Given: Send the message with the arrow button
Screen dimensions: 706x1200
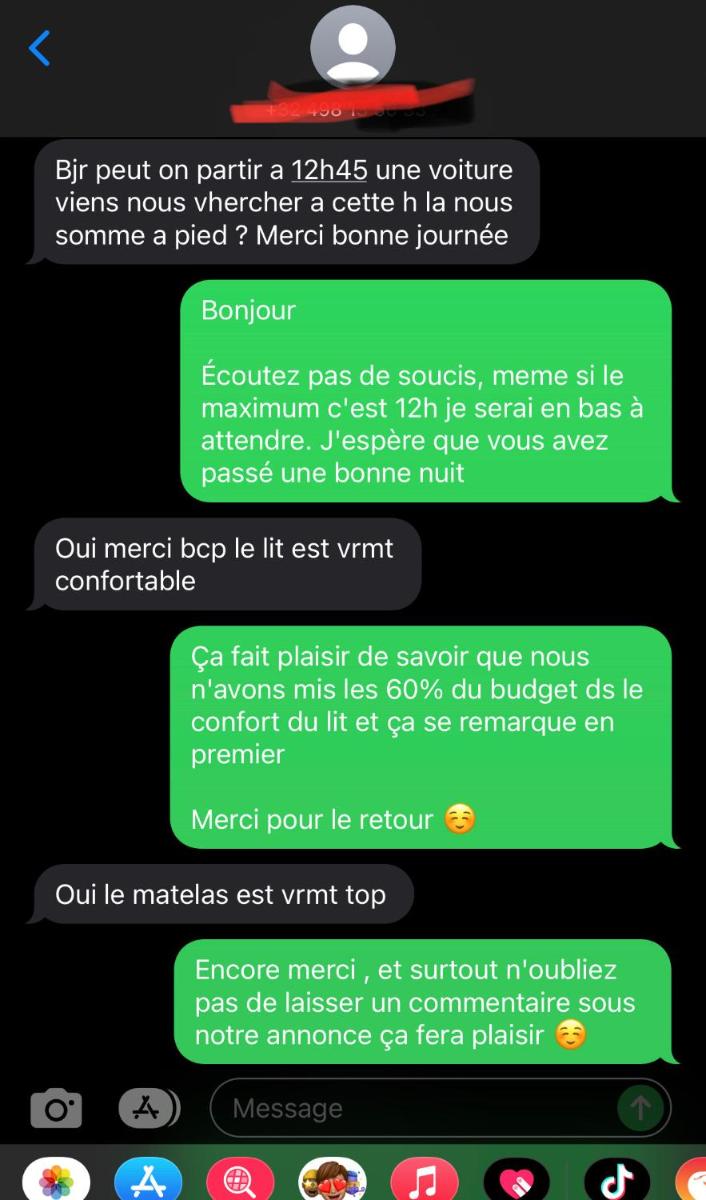Looking at the screenshot, I should pos(640,1108).
